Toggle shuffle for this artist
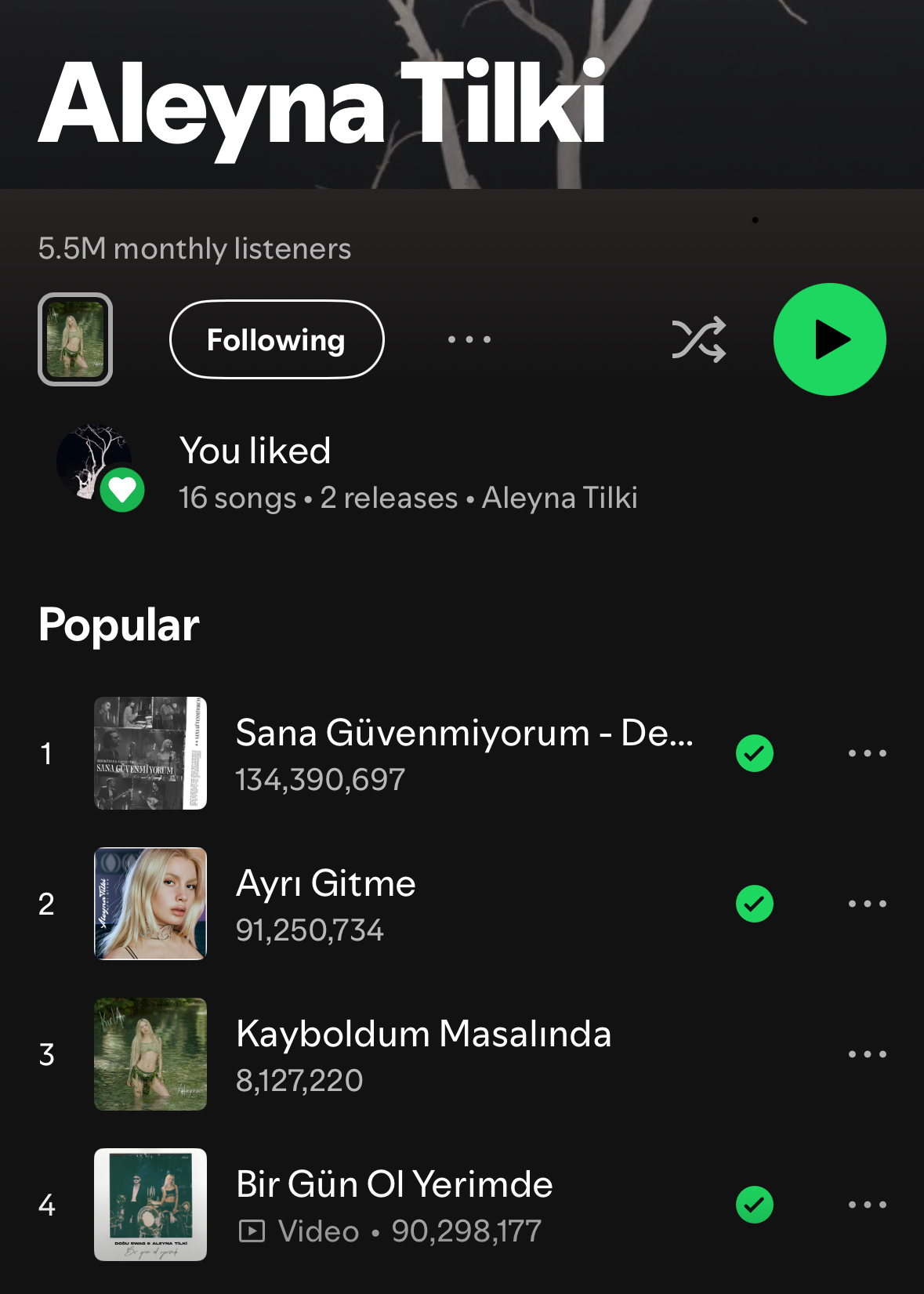Viewport: 924px width, 1294px height. pyautogui.click(x=698, y=339)
